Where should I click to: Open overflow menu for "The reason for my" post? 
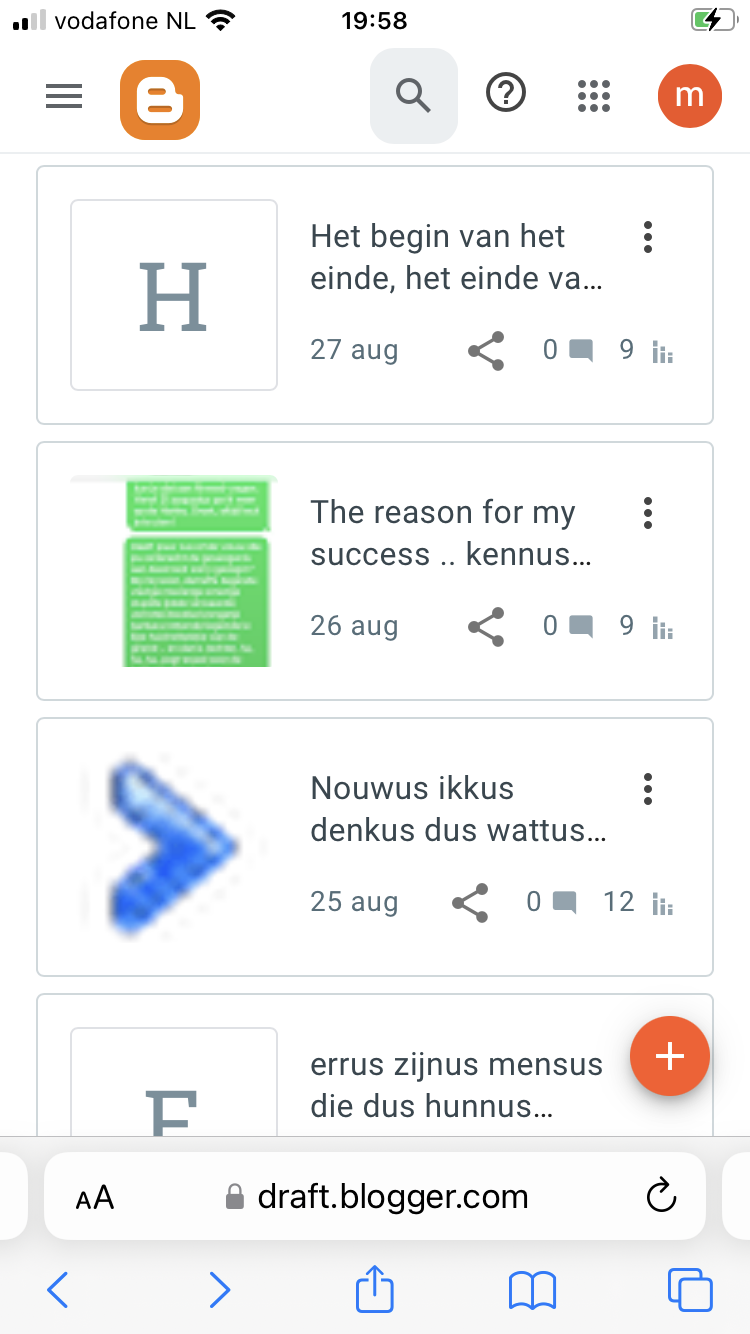(x=648, y=512)
